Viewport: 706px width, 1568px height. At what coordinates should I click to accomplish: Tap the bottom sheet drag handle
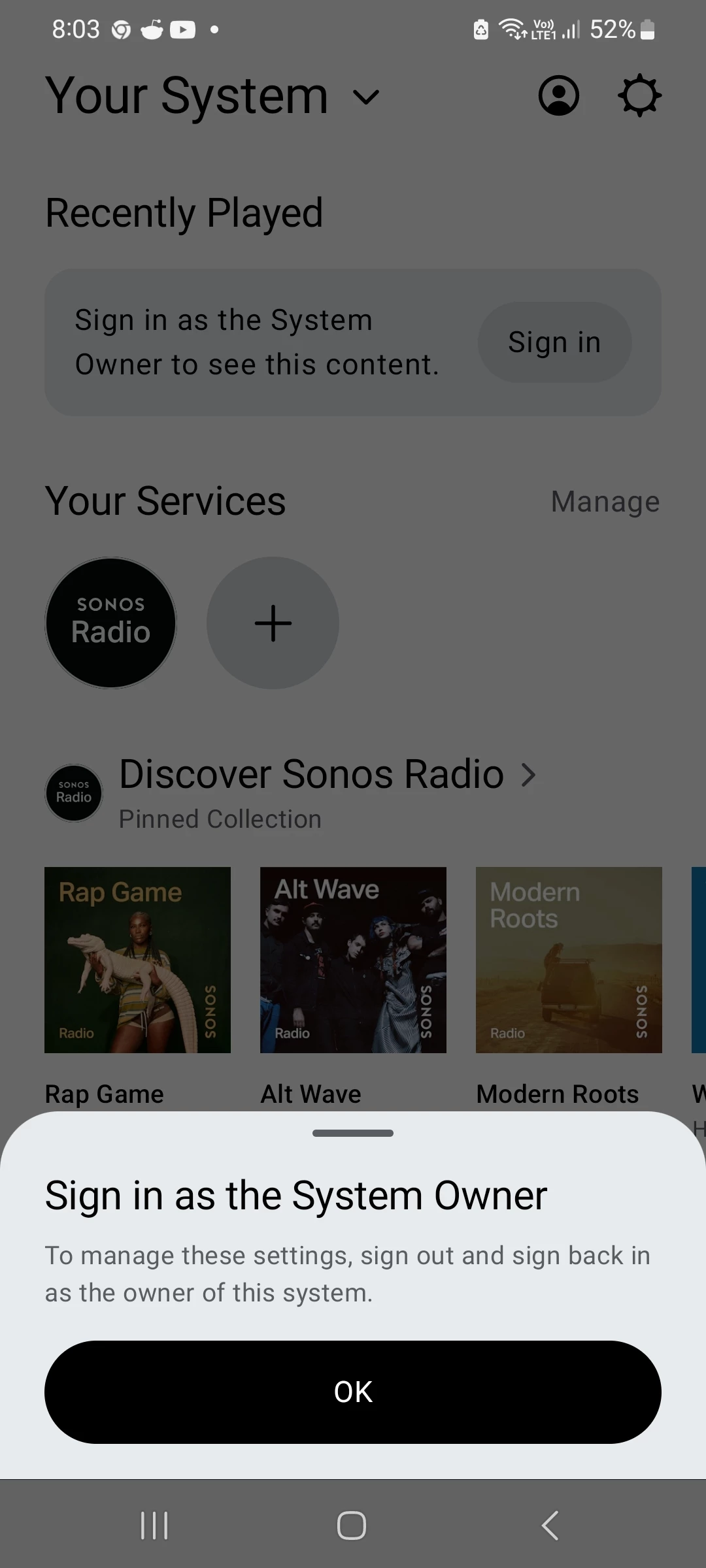click(x=353, y=1133)
